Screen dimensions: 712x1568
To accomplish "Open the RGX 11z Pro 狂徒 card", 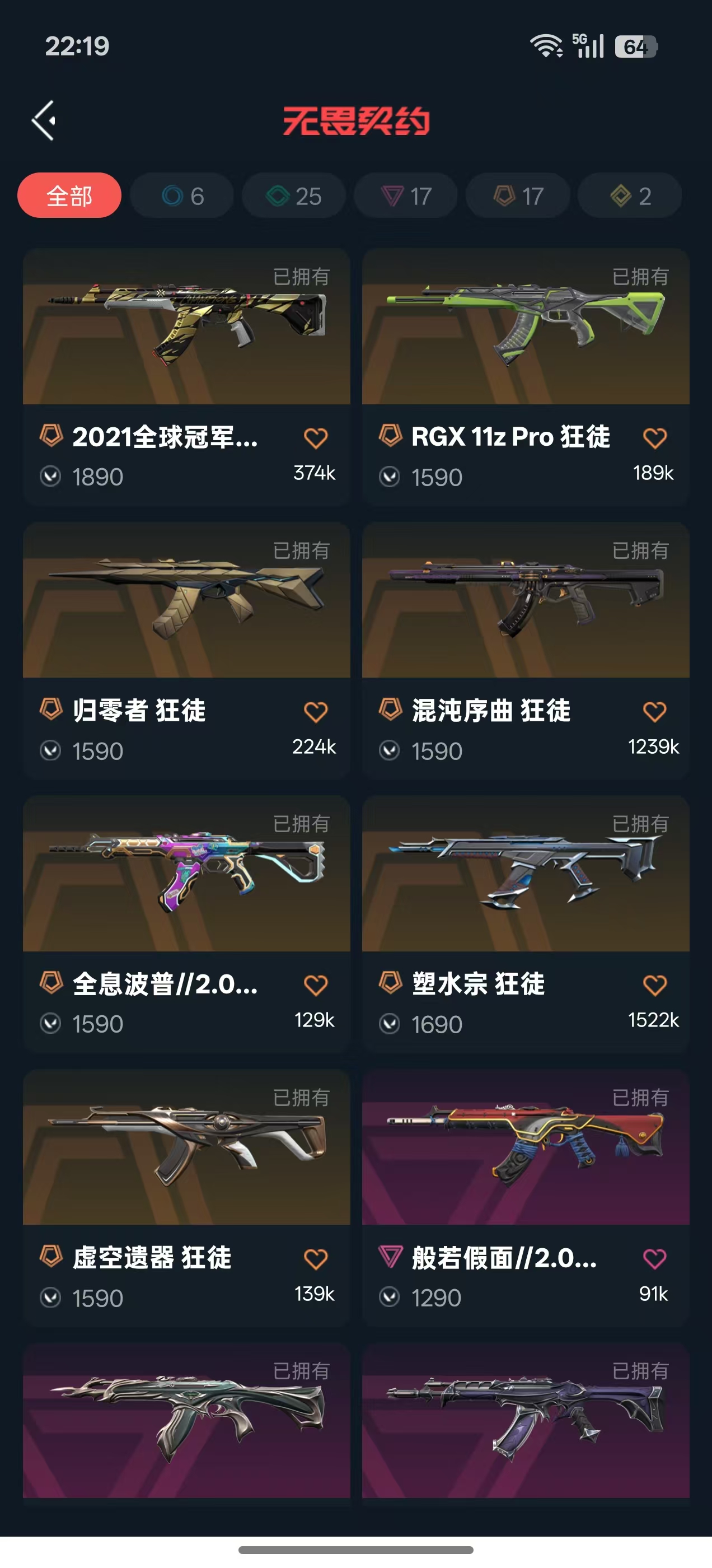I will 525,328.
